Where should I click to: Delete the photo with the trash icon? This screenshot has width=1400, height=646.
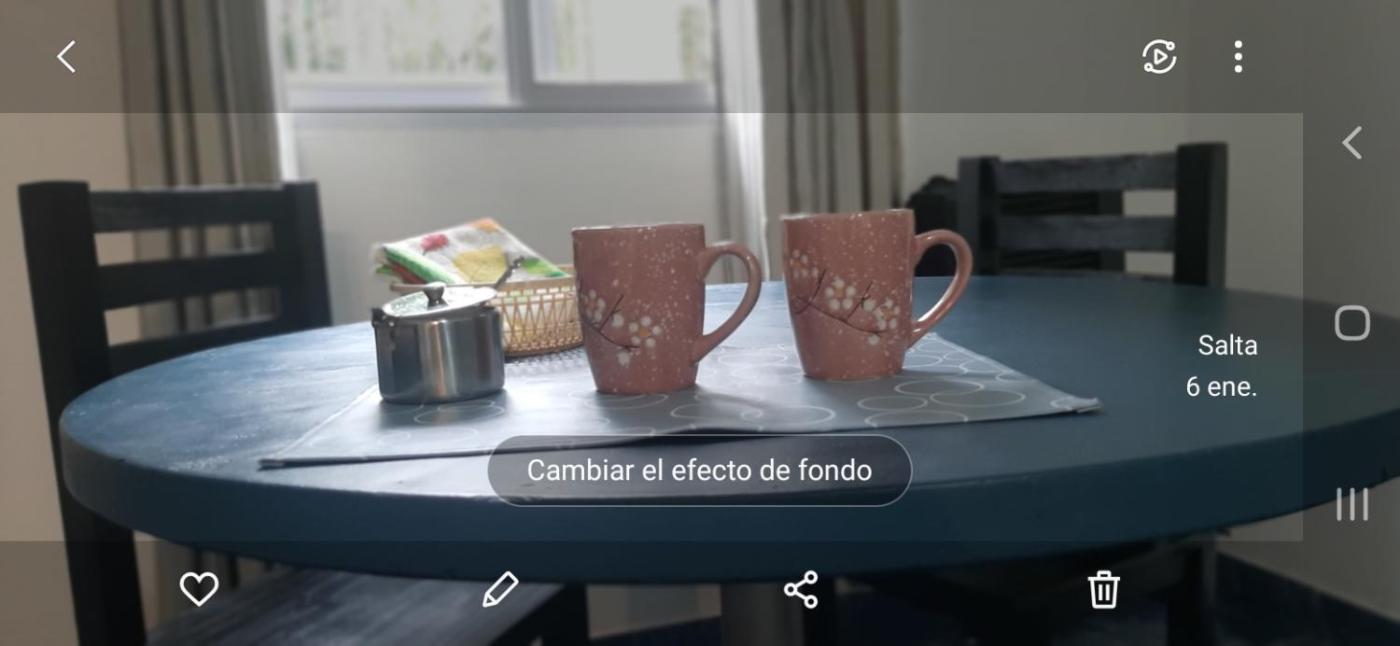click(1103, 589)
